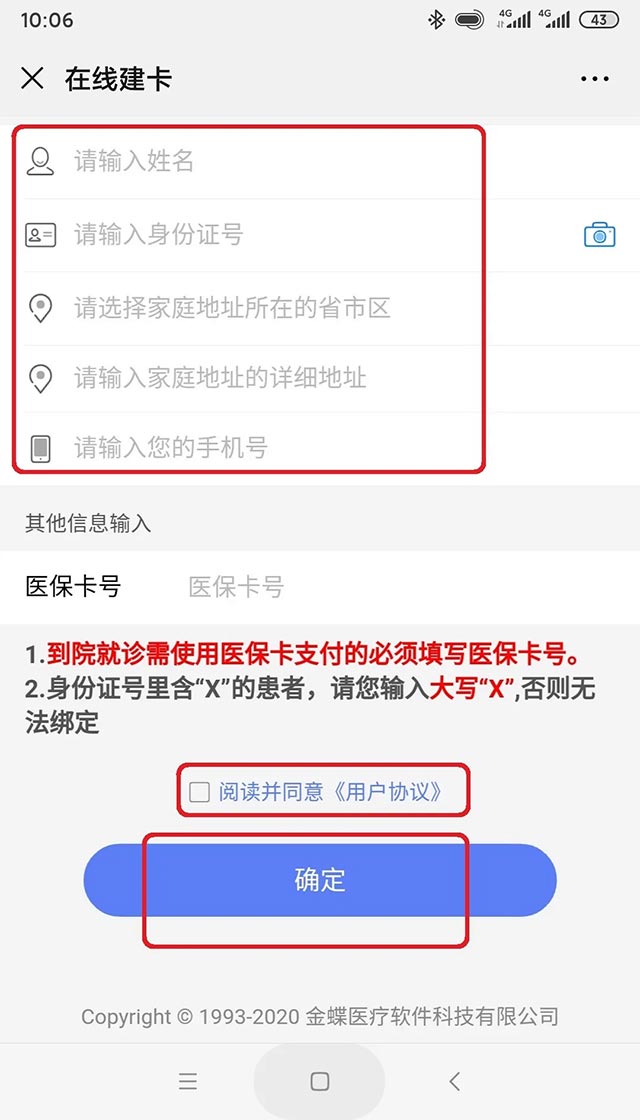Scan ID card with the camera icon
The image size is (640, 1120).
[x=599, y=235]
